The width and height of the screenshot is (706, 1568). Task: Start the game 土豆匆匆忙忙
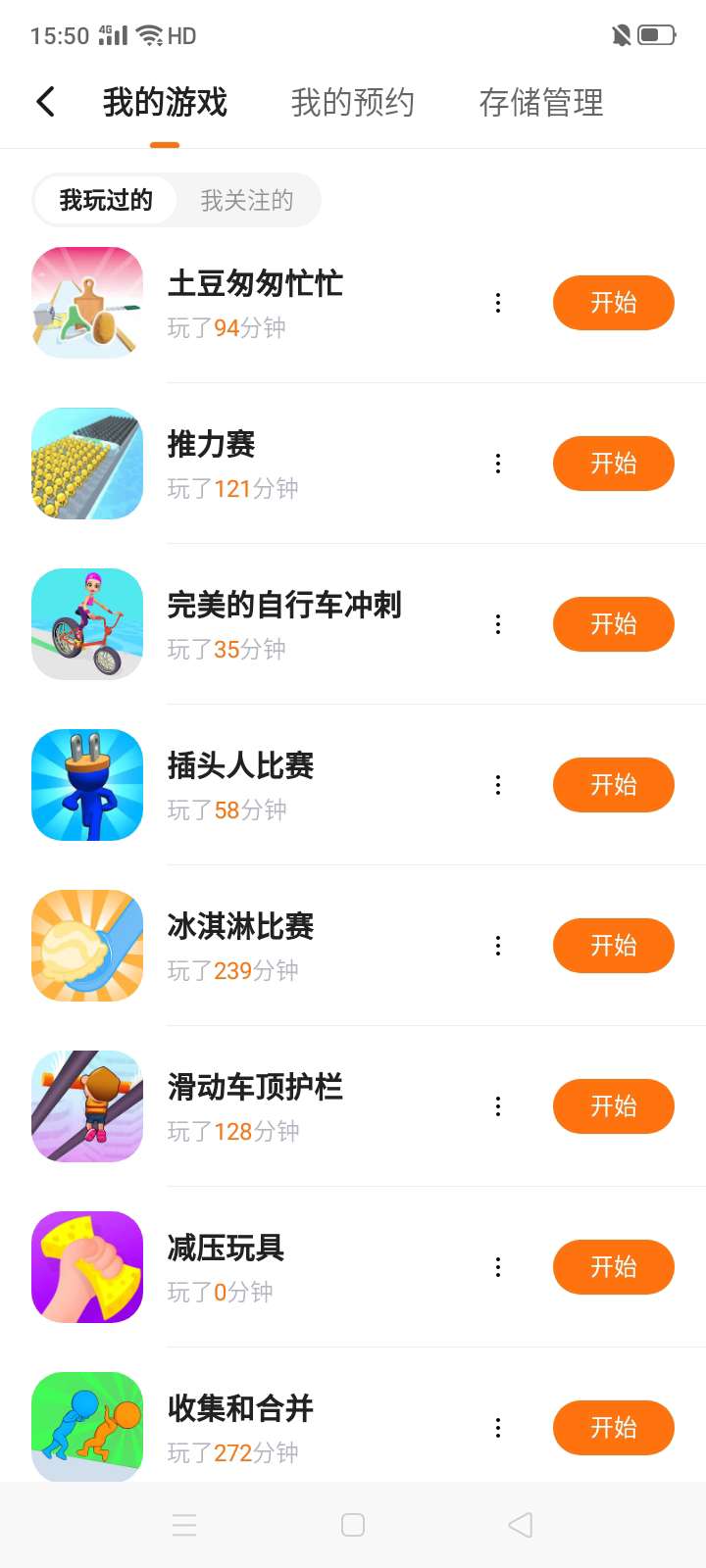613,303
